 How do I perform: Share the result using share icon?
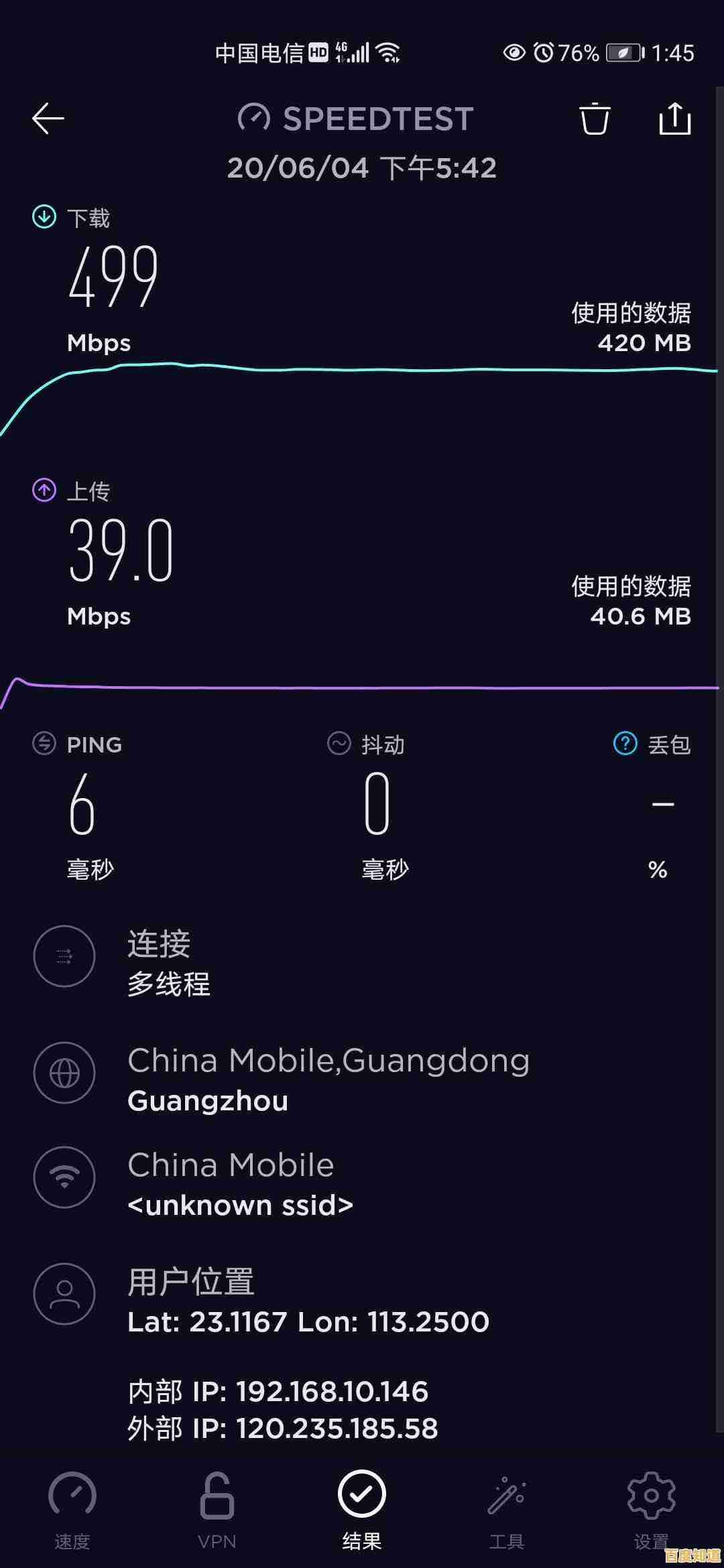(675, 119)
